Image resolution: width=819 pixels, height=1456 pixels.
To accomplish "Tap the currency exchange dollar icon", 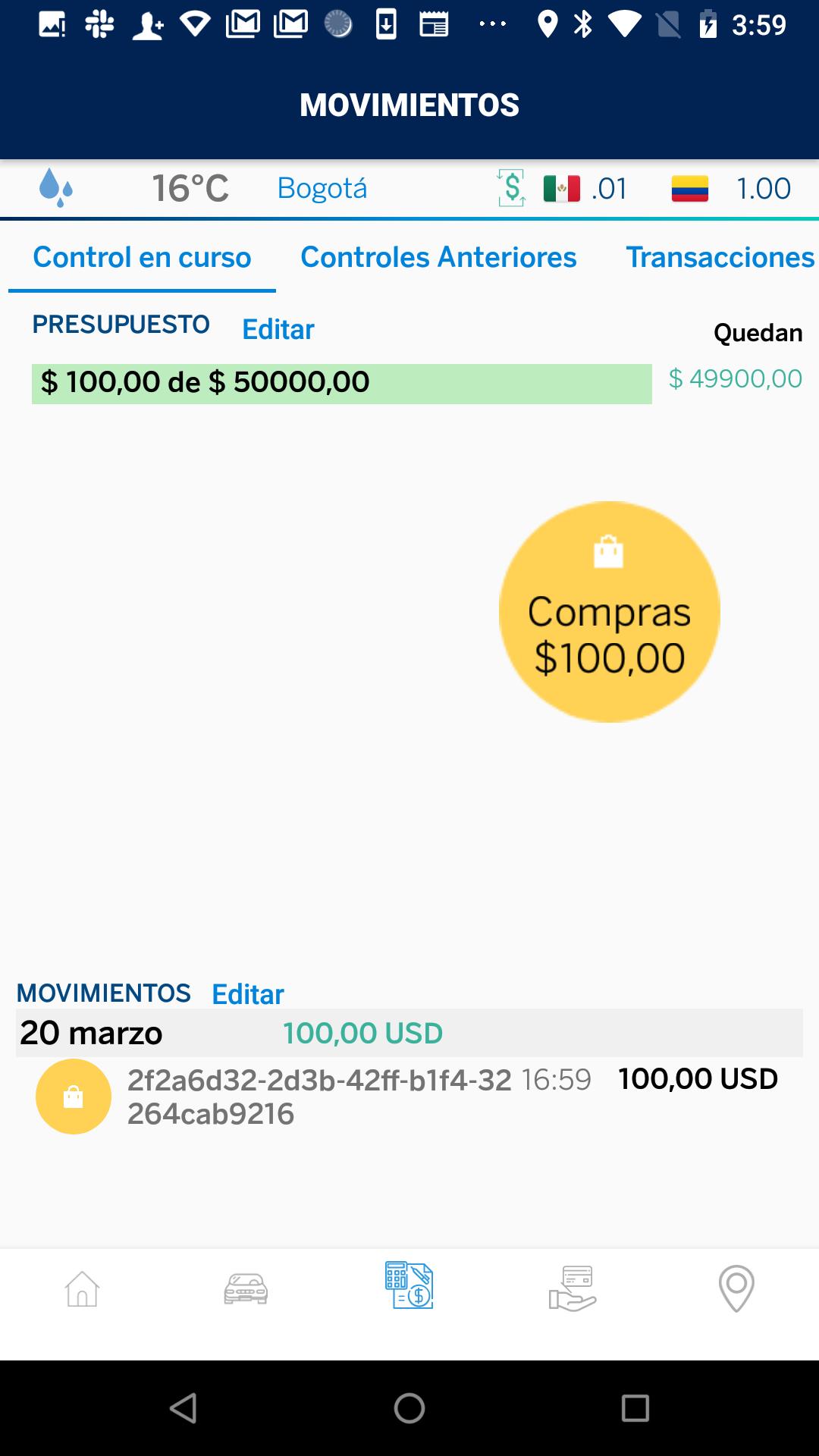I will coord(511,188).
